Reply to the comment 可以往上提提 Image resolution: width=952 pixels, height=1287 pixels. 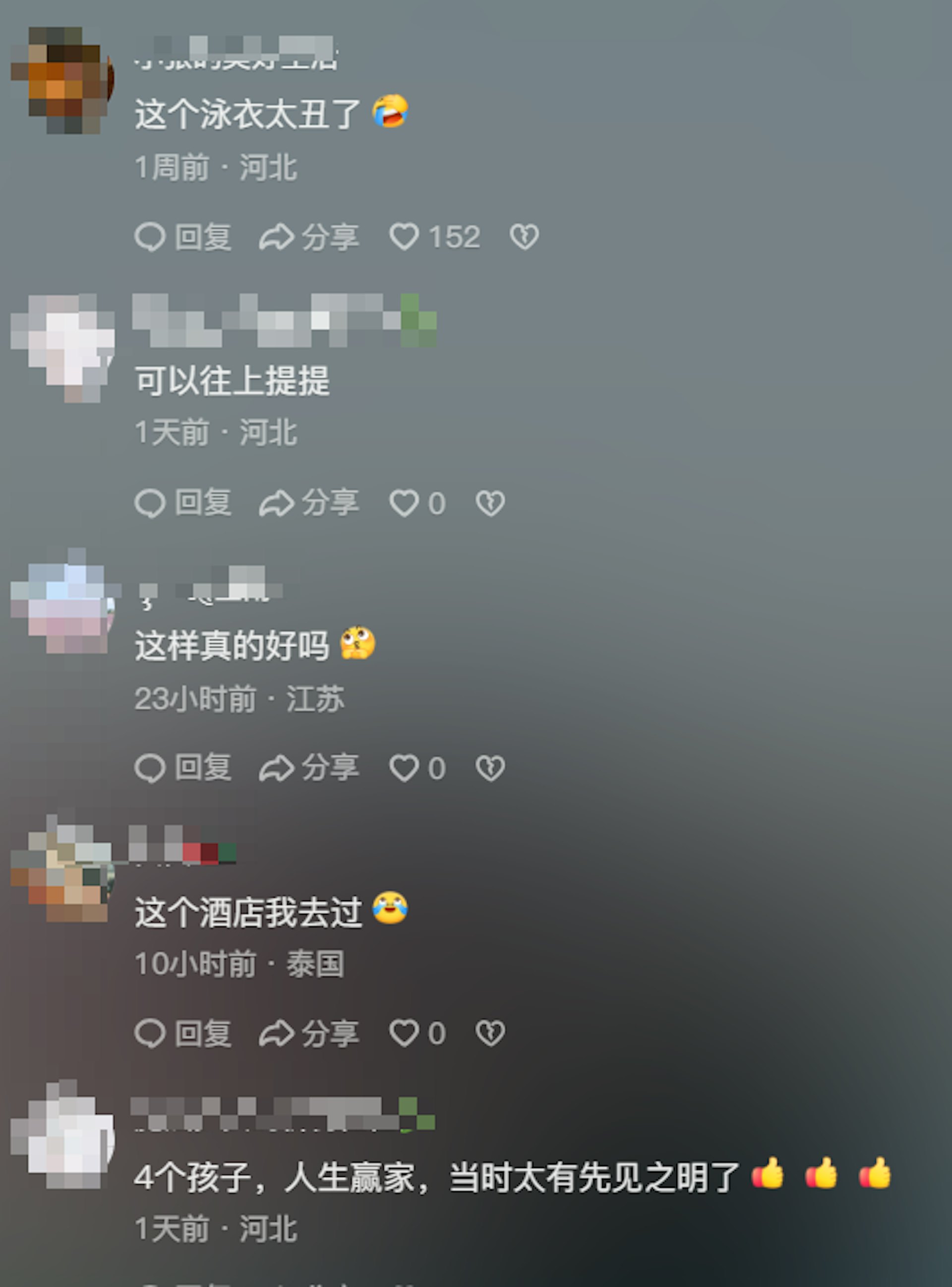[182, 502]
